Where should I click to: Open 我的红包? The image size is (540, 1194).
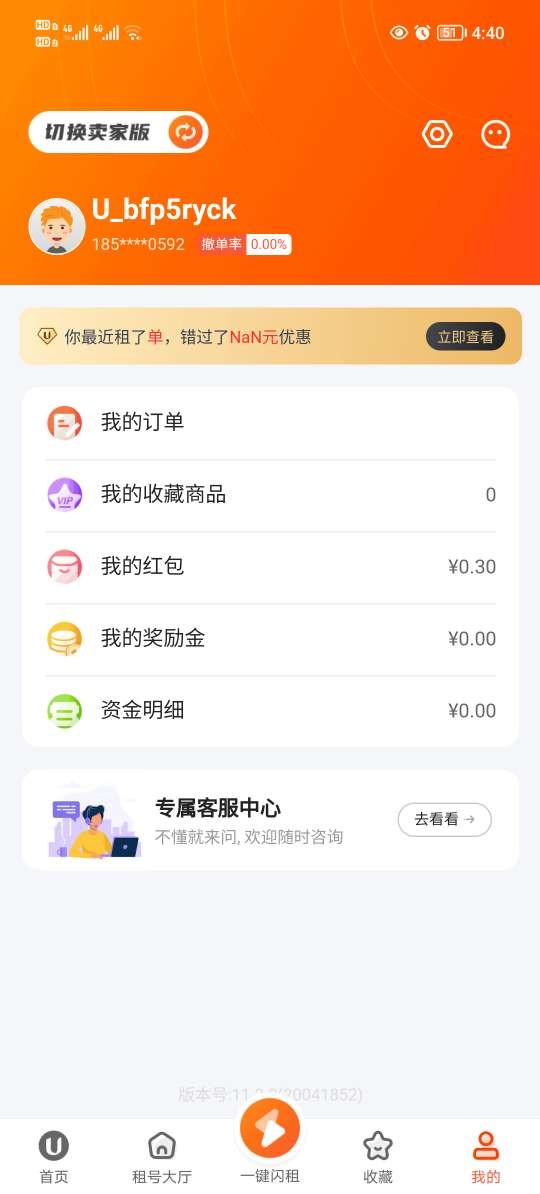click(x=270, y=567)
